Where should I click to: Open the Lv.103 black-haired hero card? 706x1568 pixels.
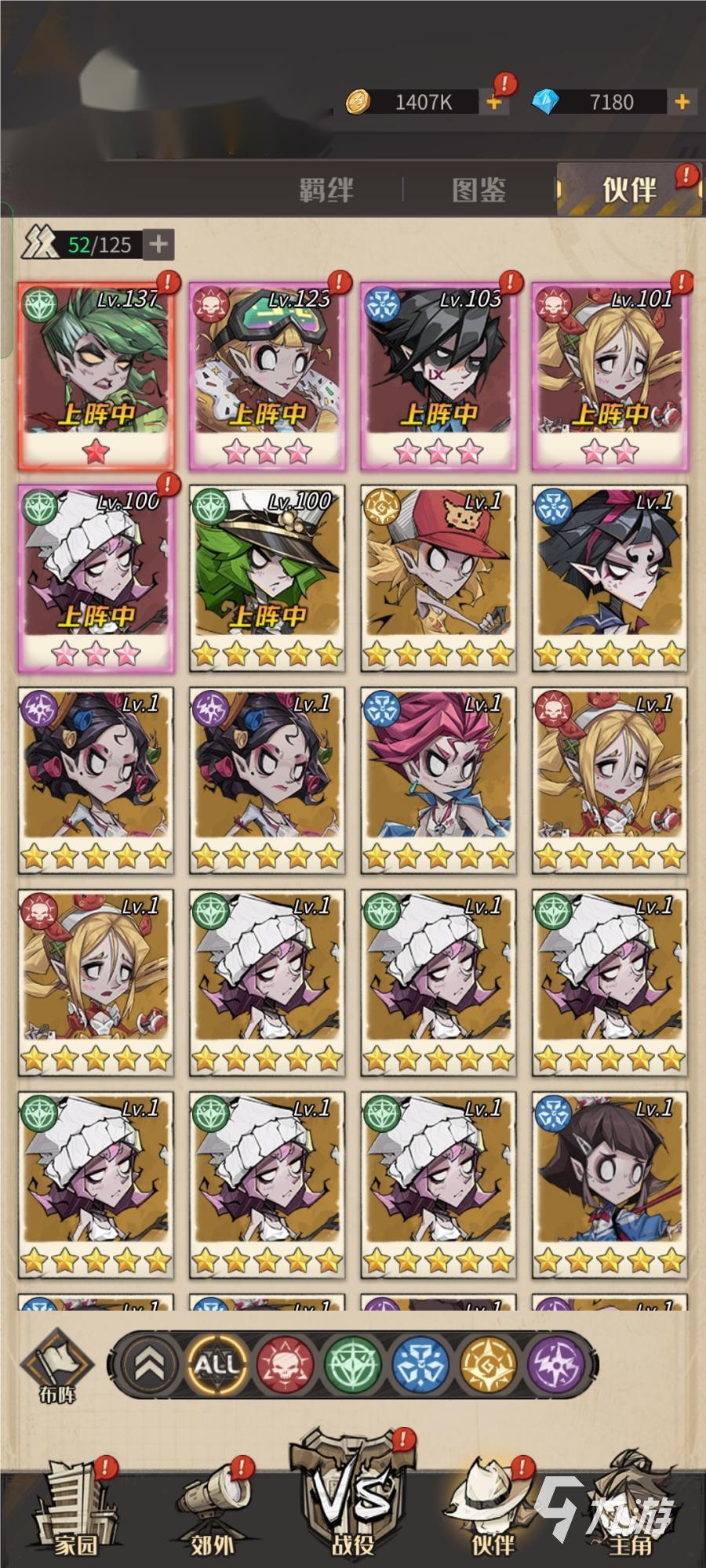[x=438, y=375]
